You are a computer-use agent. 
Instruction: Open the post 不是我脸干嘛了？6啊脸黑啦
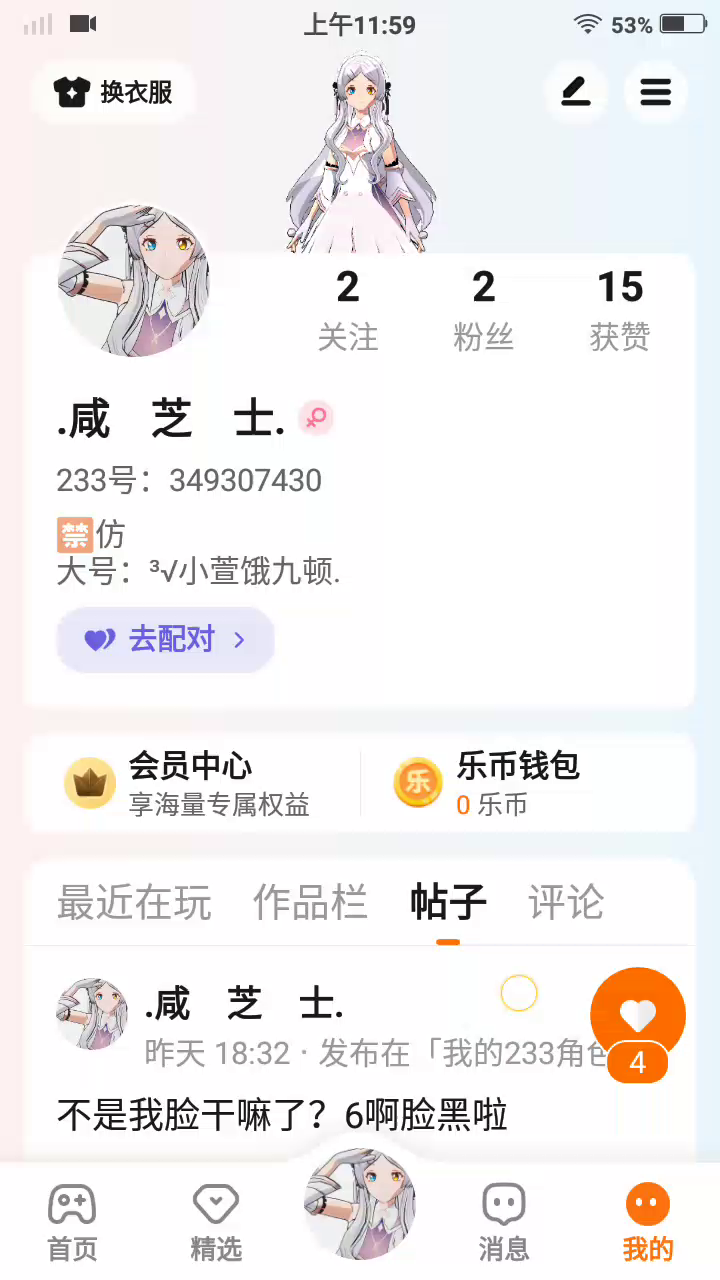click(282, 1114)
